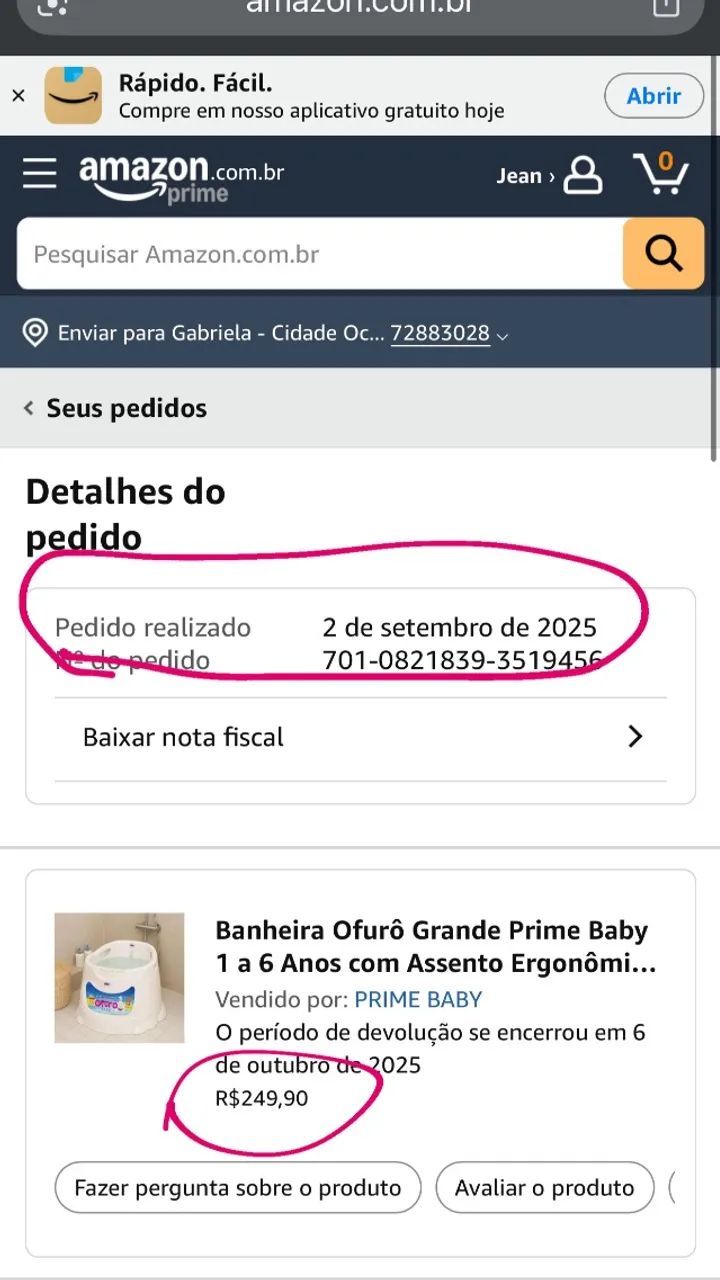Tap the amazon.com.br address bar
The image size is (720, 1280).
[x=360, y=8]
